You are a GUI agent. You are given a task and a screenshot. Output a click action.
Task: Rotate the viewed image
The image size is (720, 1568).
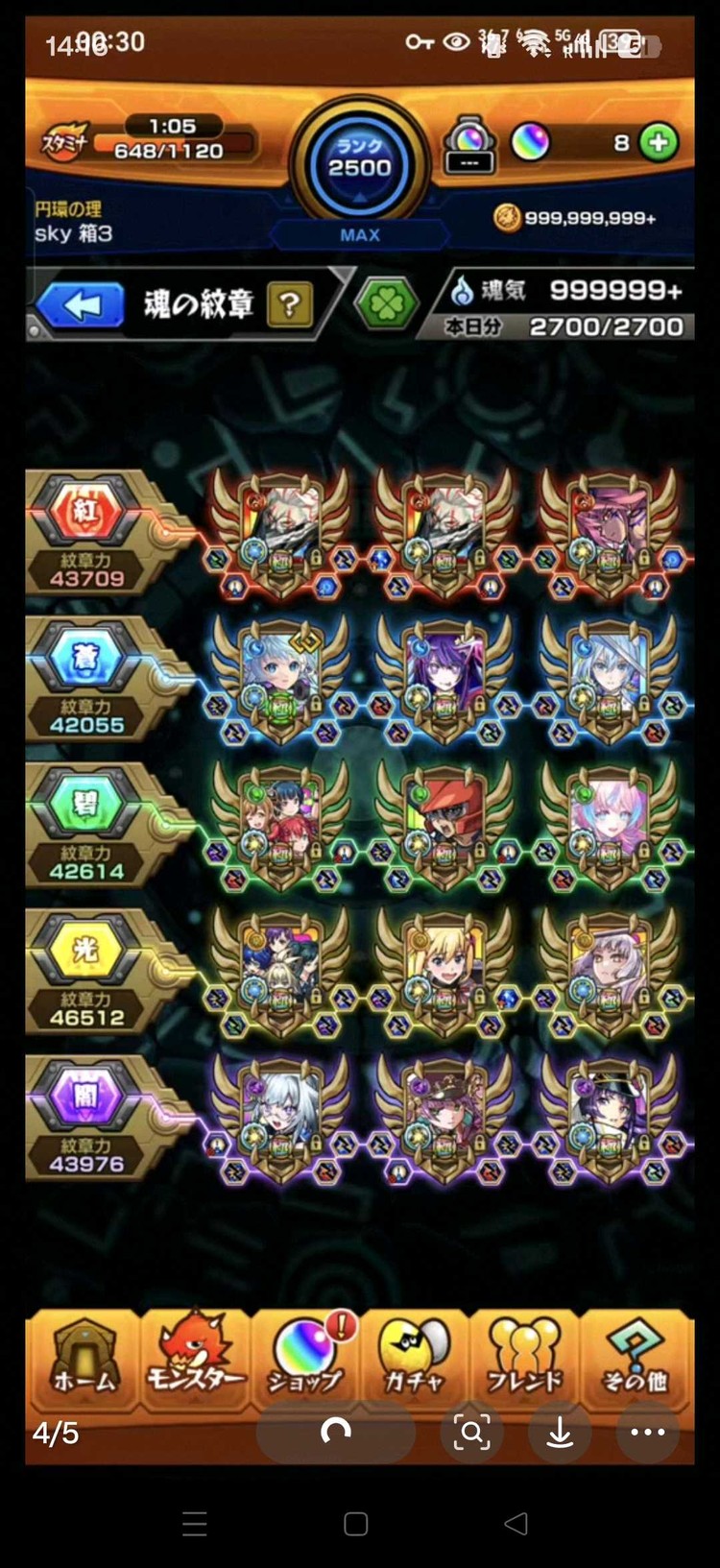(336, 1432)
